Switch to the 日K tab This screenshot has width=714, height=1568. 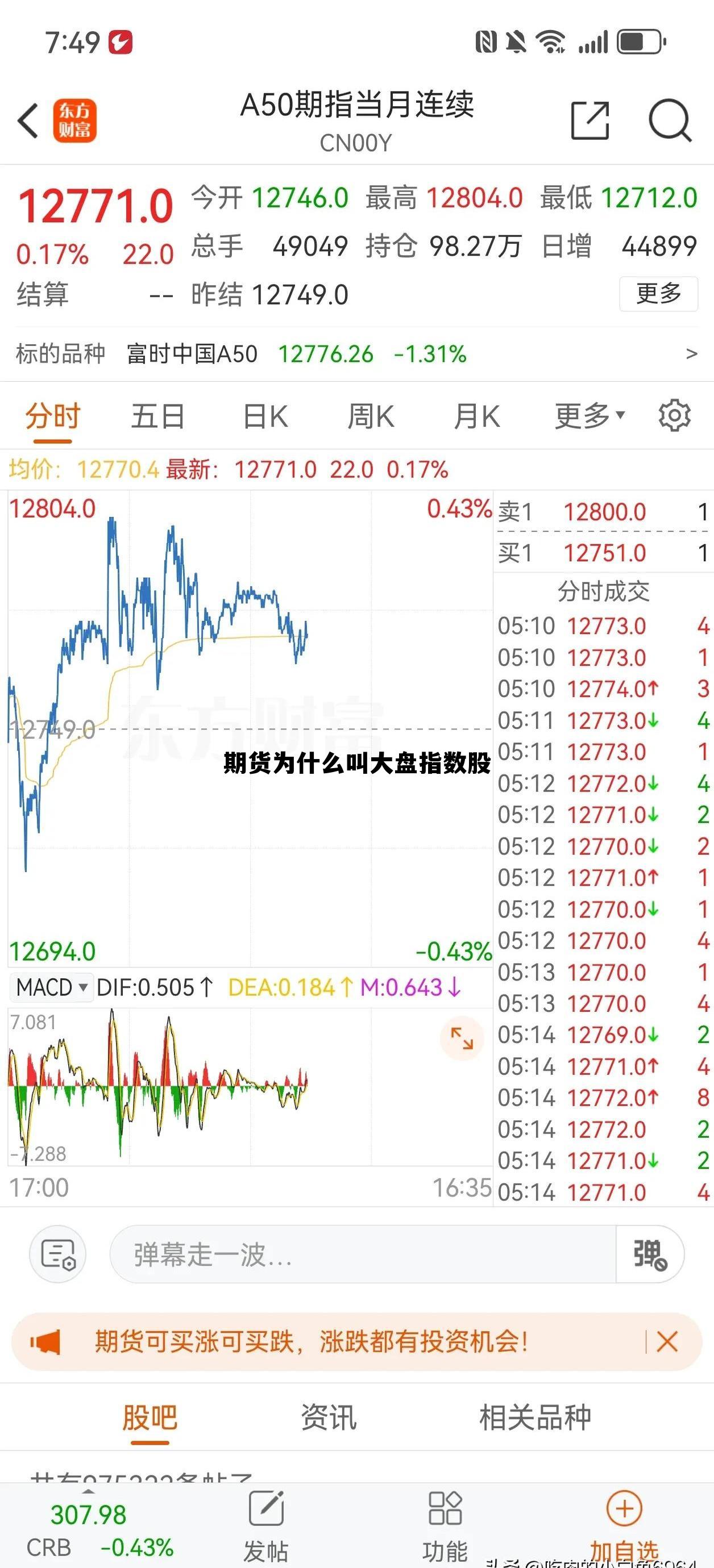pyautogui.click(x=263, y=415)
